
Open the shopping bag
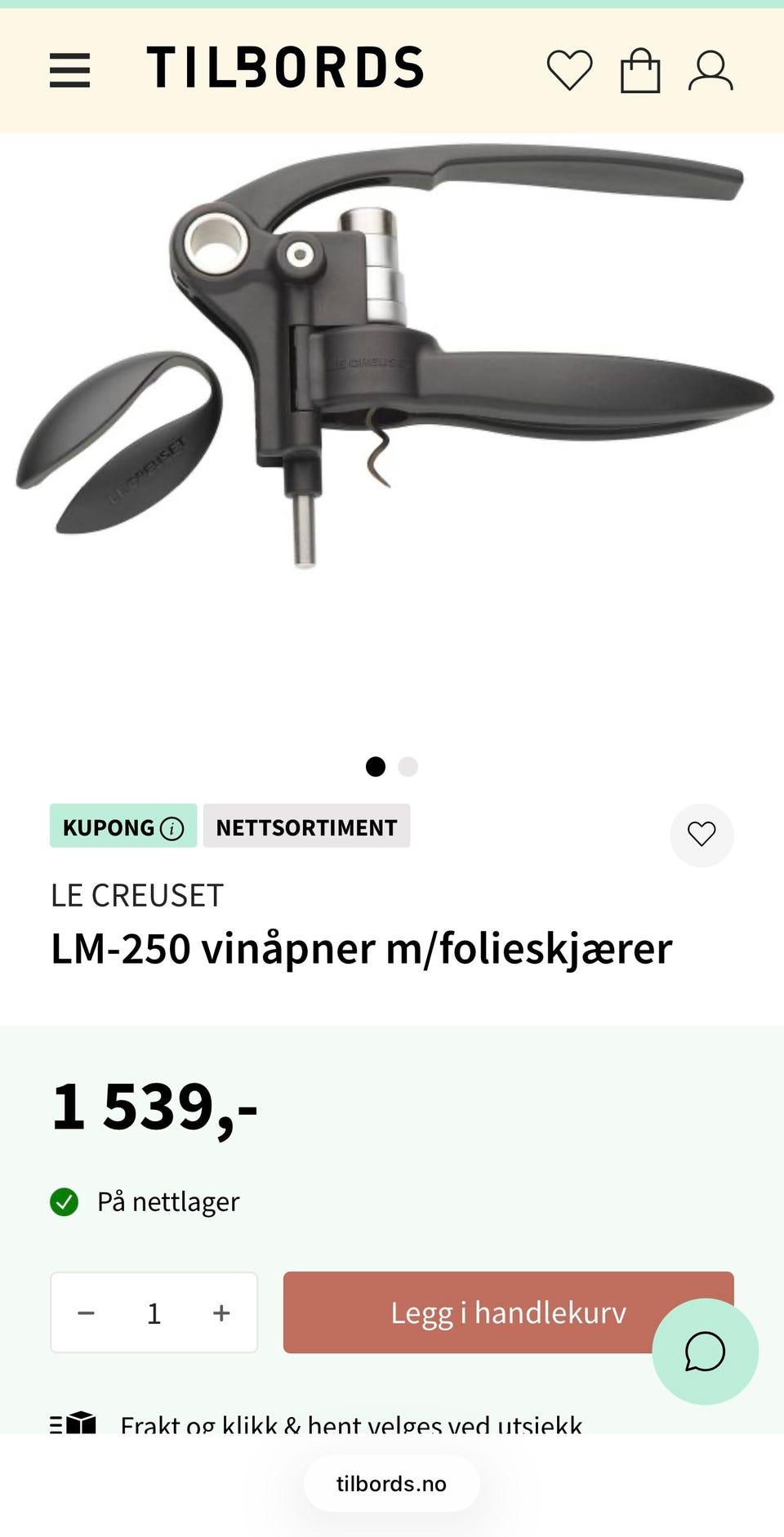click(x=641, y=70)
